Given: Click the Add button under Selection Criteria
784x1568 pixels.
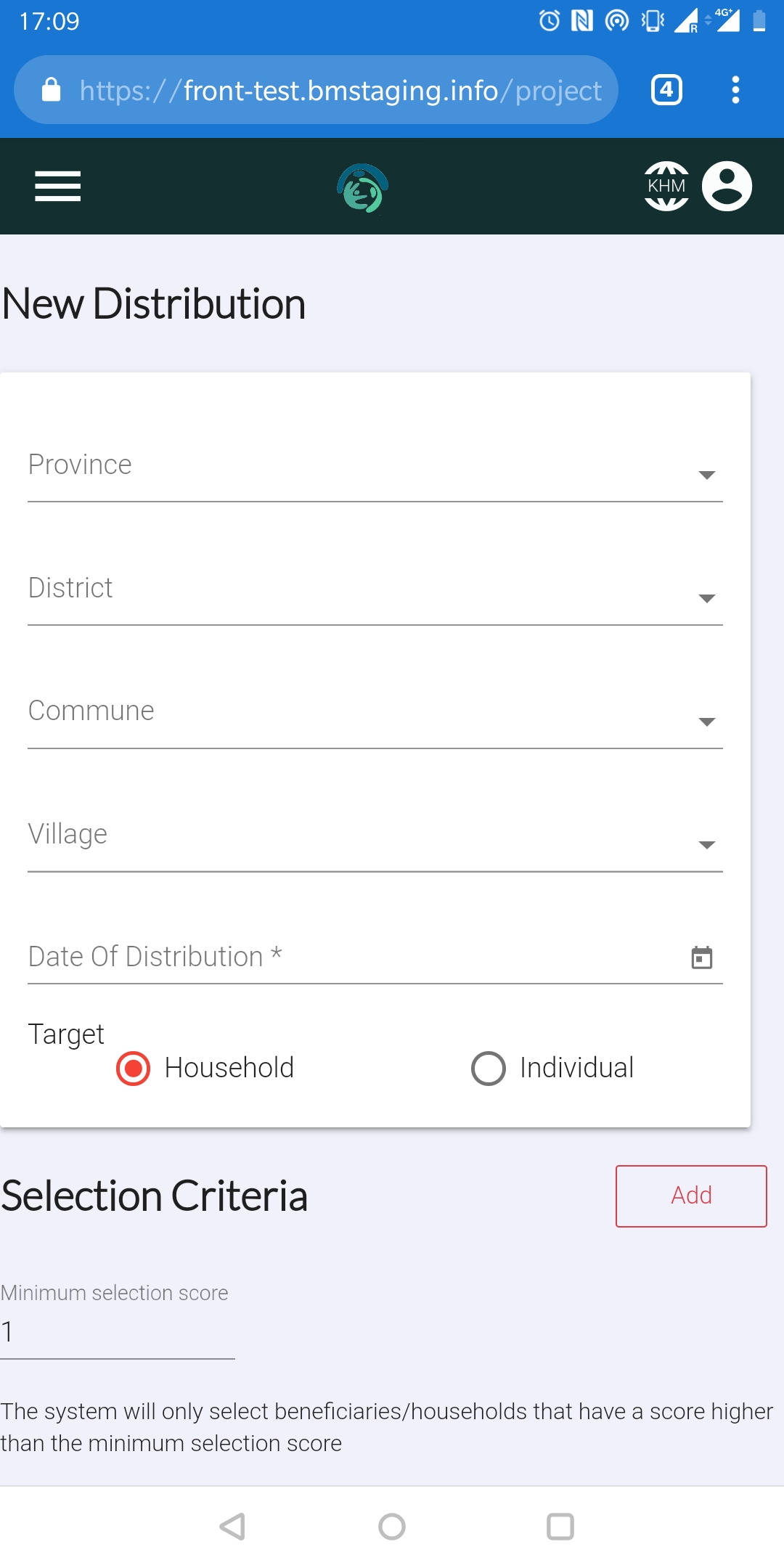Looking at the screenshot, I should (x=690, y=1196).
